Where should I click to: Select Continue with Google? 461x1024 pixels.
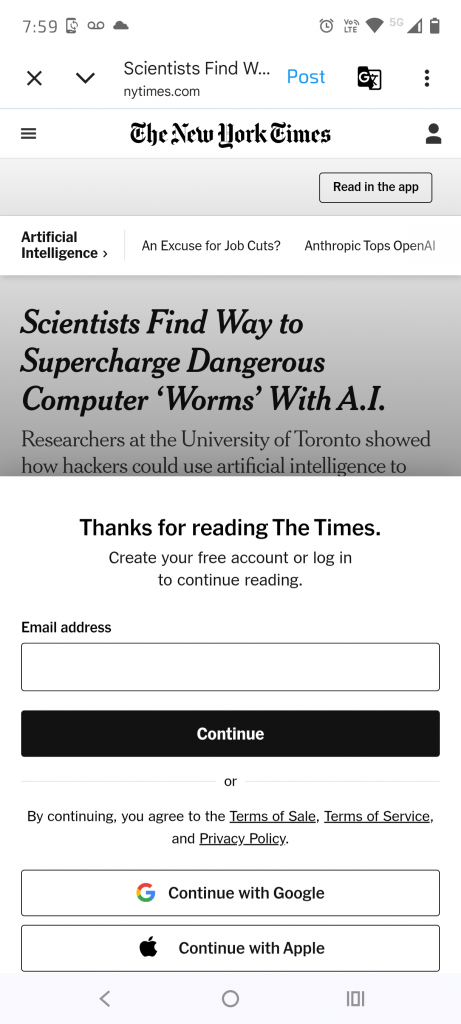230,893
